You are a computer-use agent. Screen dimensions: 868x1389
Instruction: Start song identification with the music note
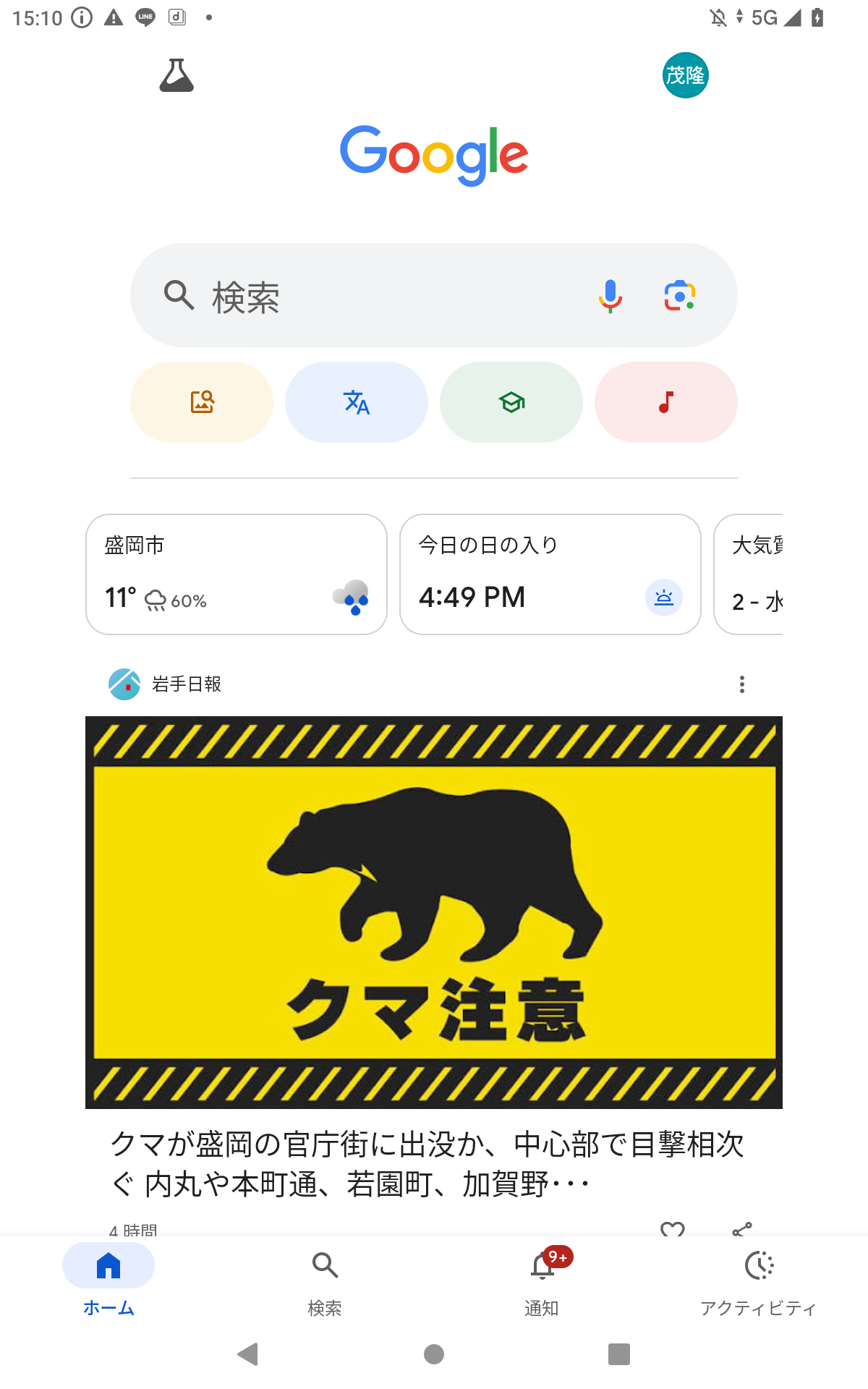tap(665, 402)
